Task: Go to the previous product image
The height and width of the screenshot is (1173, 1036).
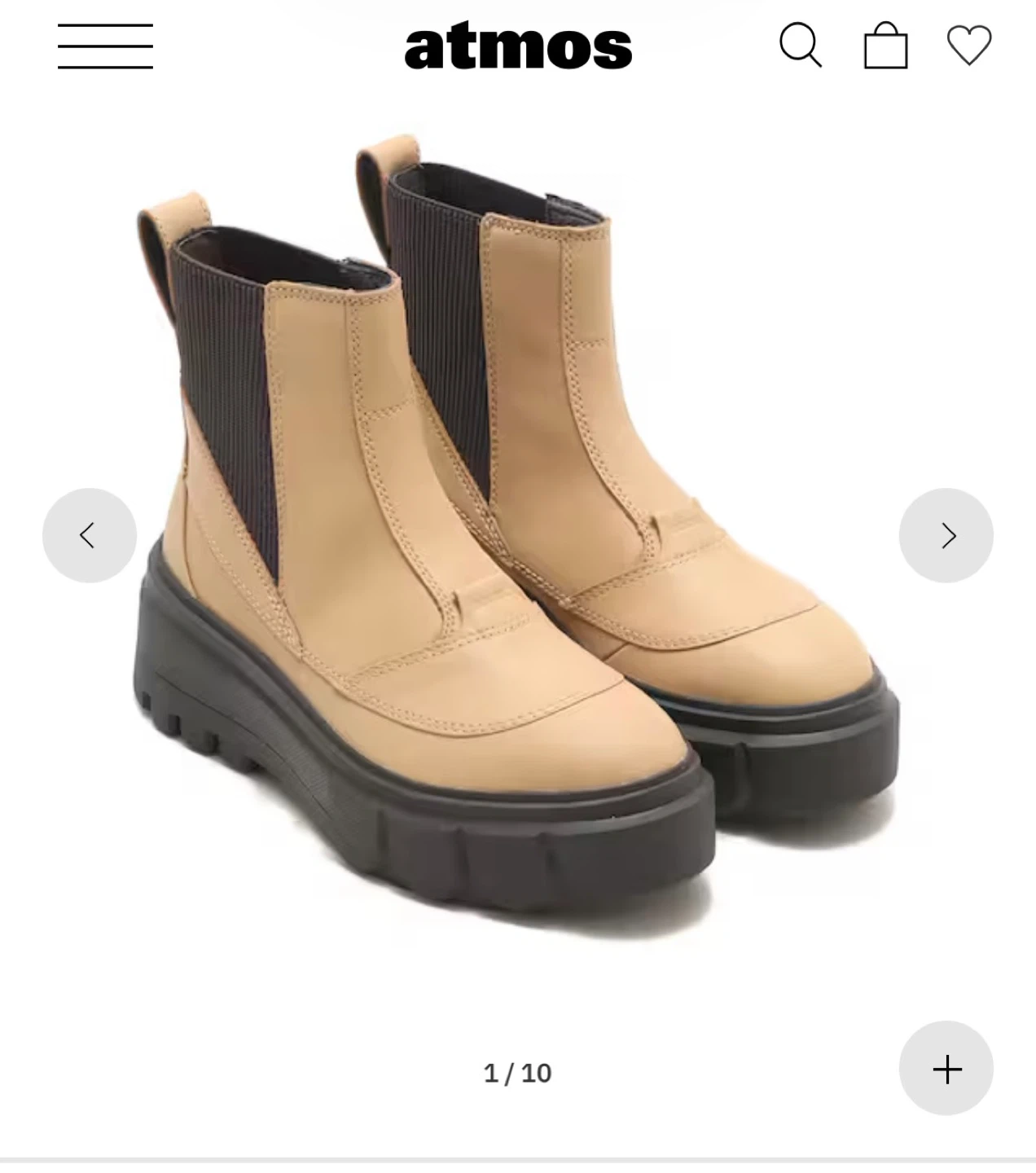Action: click(x=90, y=535)
